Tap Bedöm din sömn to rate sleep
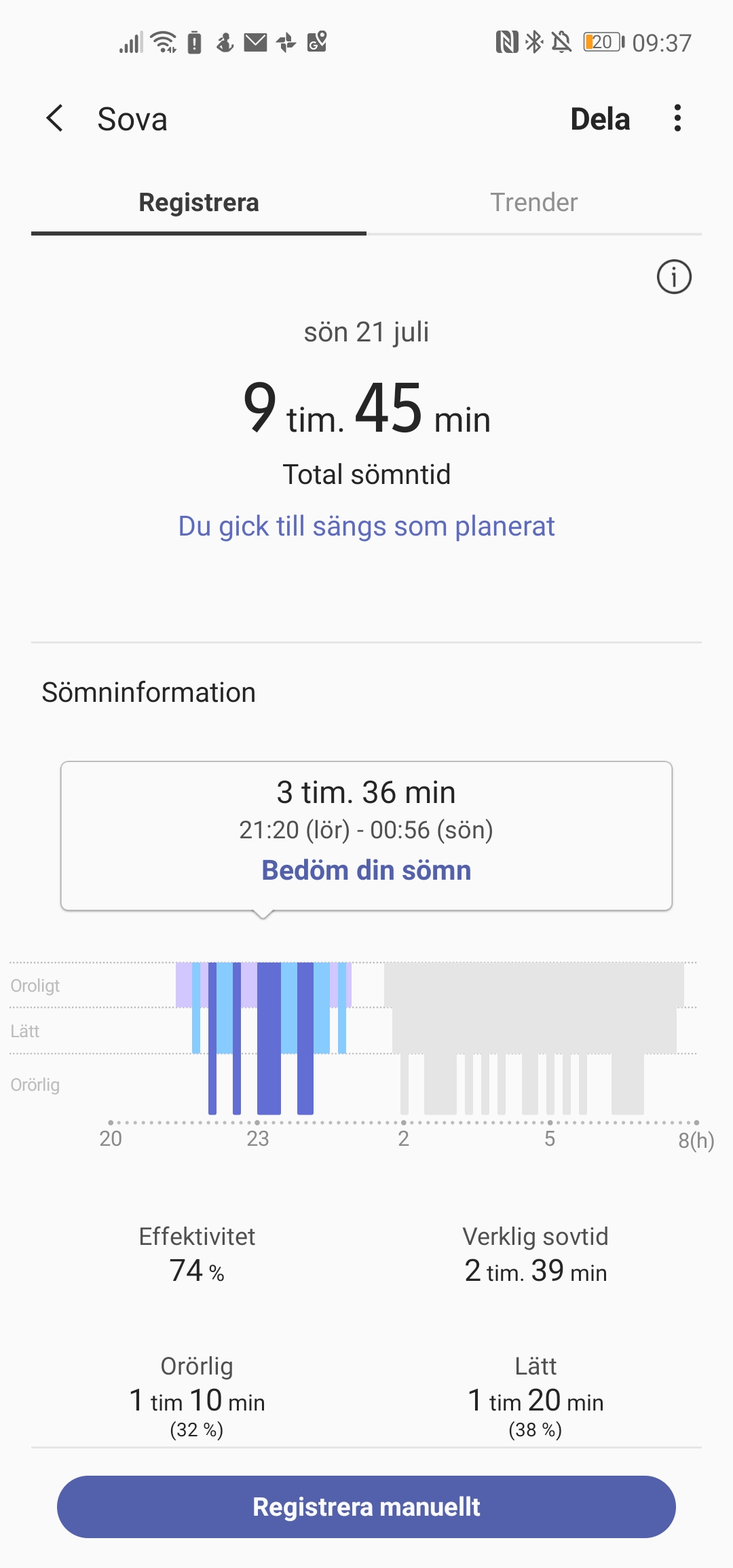Image resolution: width=733 pixels, height=1568 pixels. point(366,870)
